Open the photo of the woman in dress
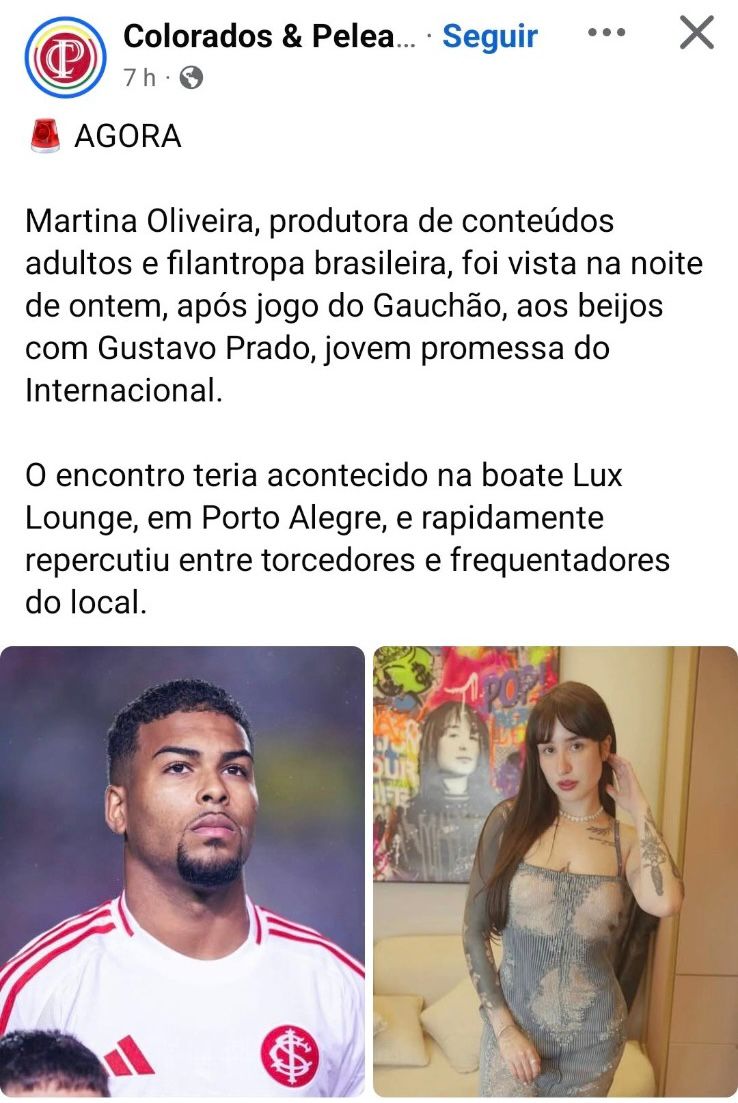Image resolution: width=738 pixels, height=1103 pixels. click(x=555, y=871)
